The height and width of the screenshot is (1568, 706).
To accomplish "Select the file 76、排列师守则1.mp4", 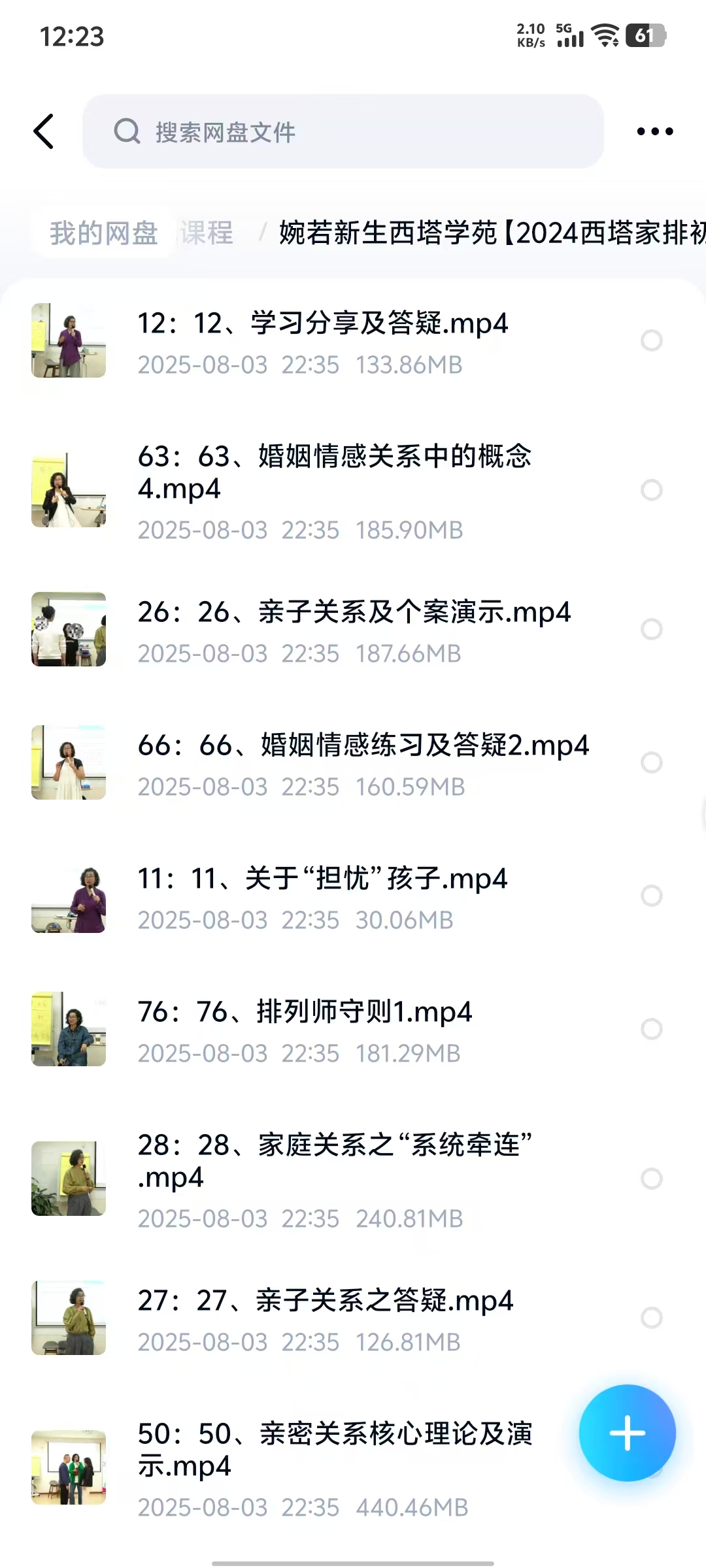I will coord(651,1029).
